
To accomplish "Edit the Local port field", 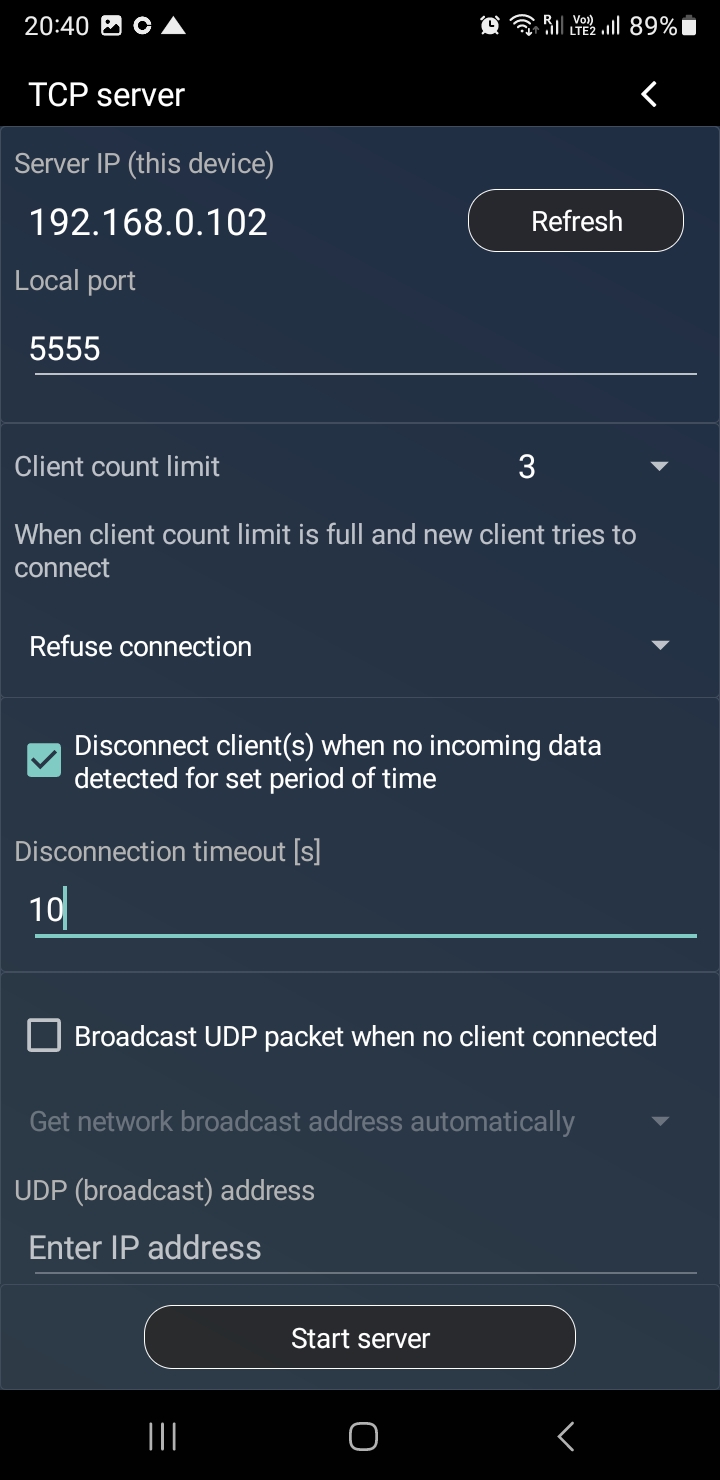I will pos(365,349).
